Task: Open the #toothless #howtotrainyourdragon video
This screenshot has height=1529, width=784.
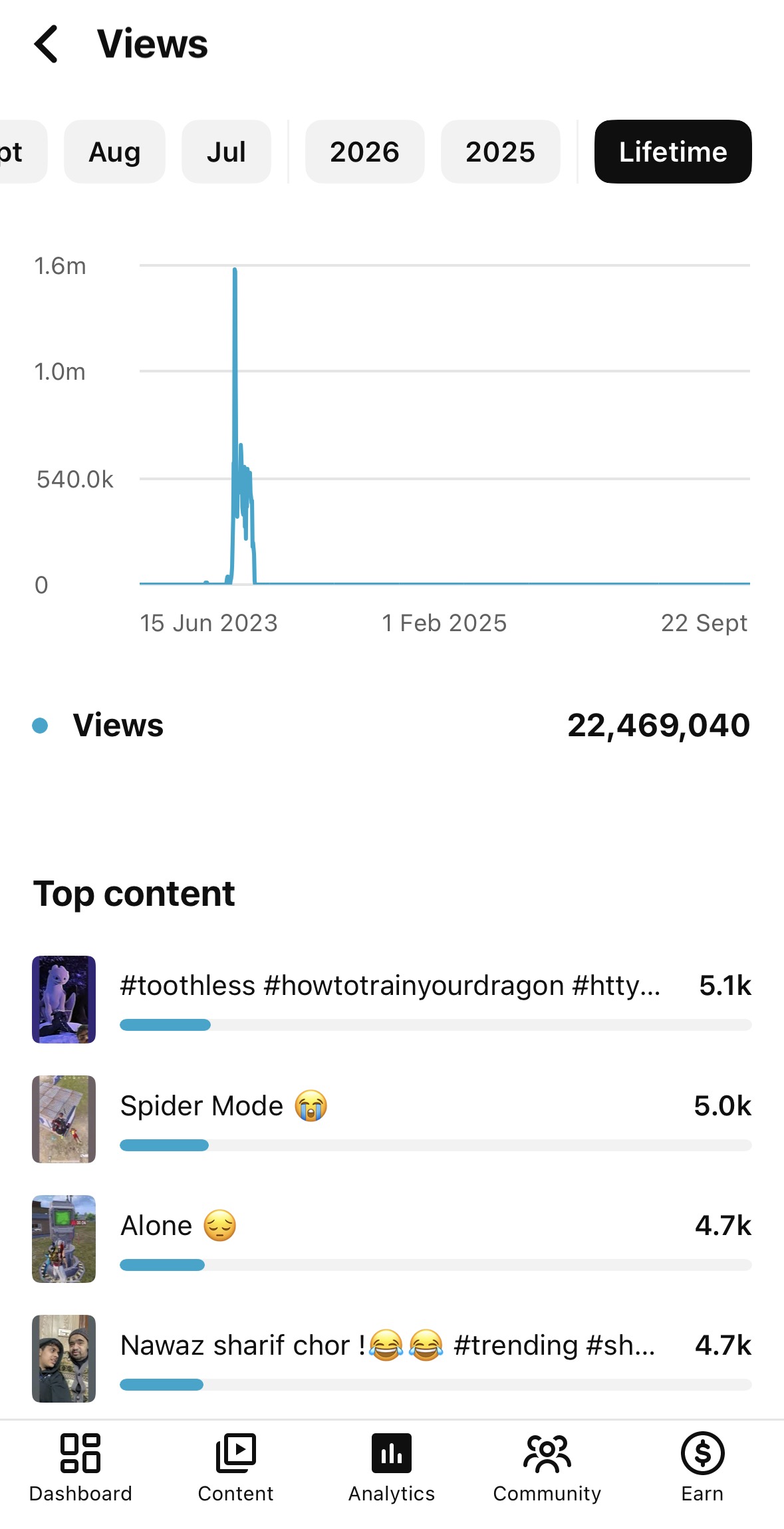Action: click(392, 1000)
